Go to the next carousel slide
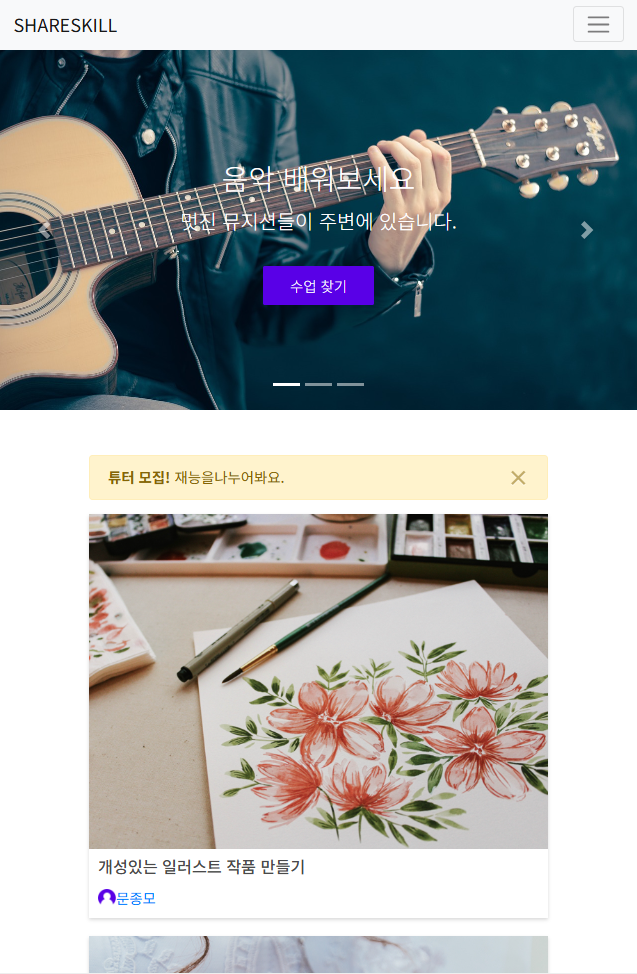 point(588,230)
